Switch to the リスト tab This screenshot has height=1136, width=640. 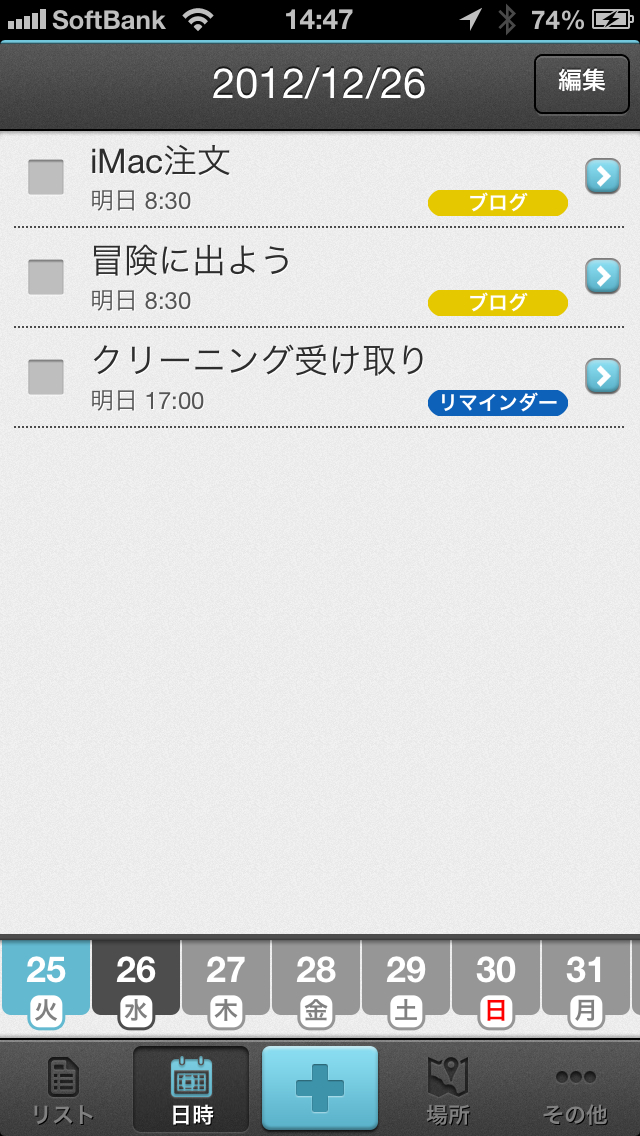(x=64, y=1090)
